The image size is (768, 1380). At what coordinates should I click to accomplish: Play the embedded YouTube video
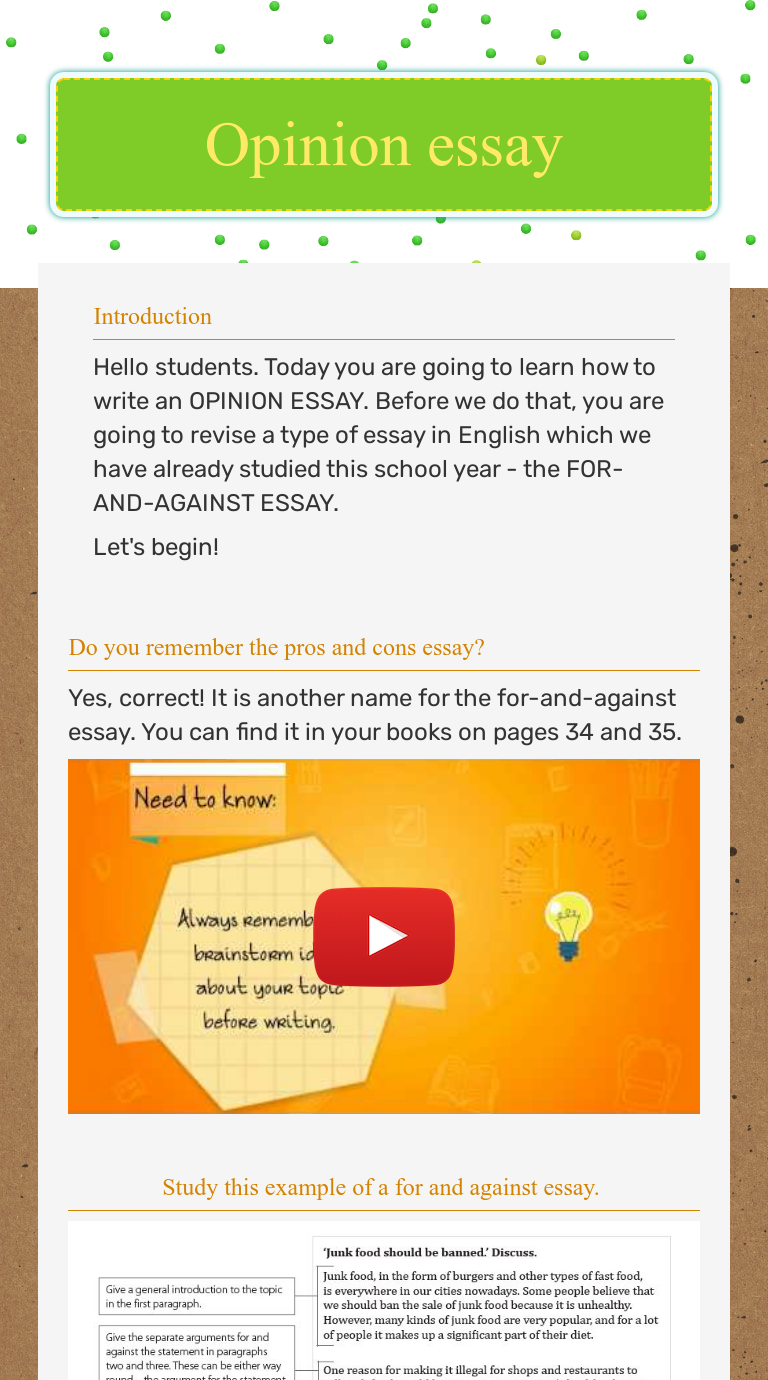click(384, 936)
